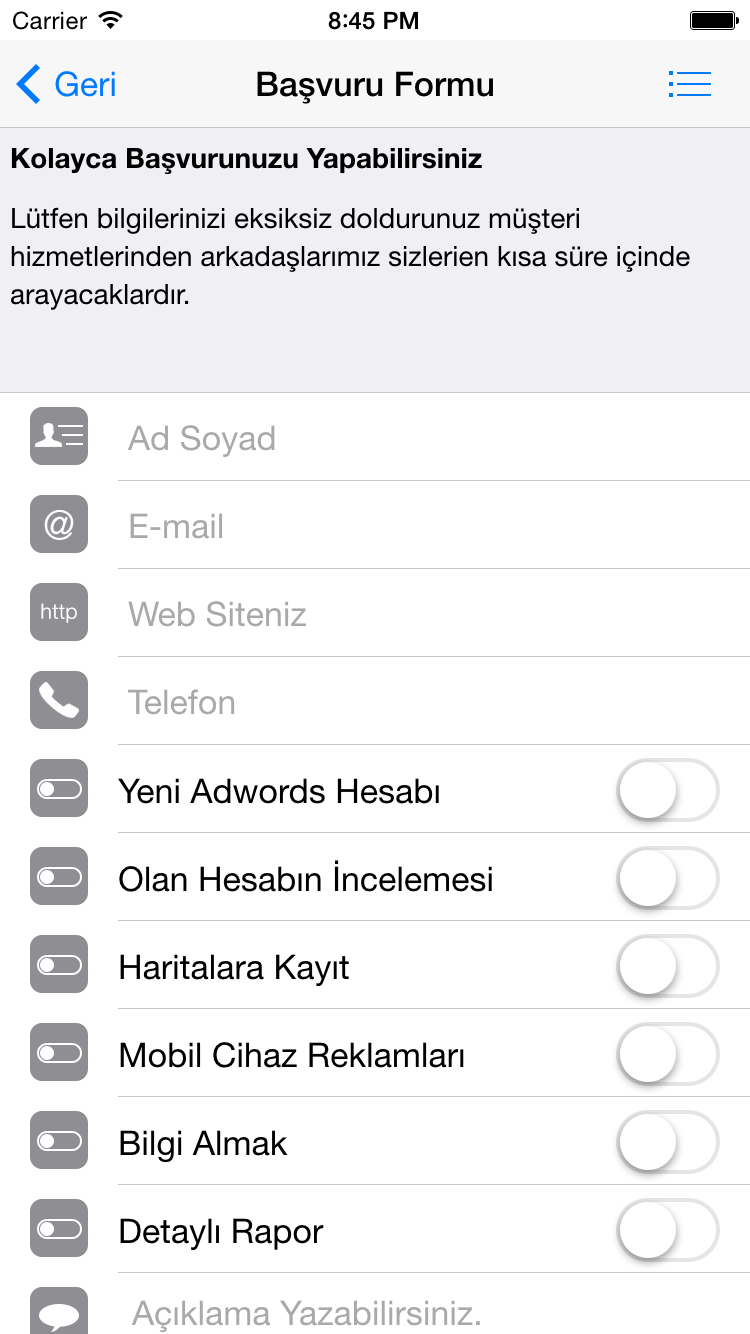Select the phone handset icon next to Telefon
750x1334 pixels.
pos(57,700)
